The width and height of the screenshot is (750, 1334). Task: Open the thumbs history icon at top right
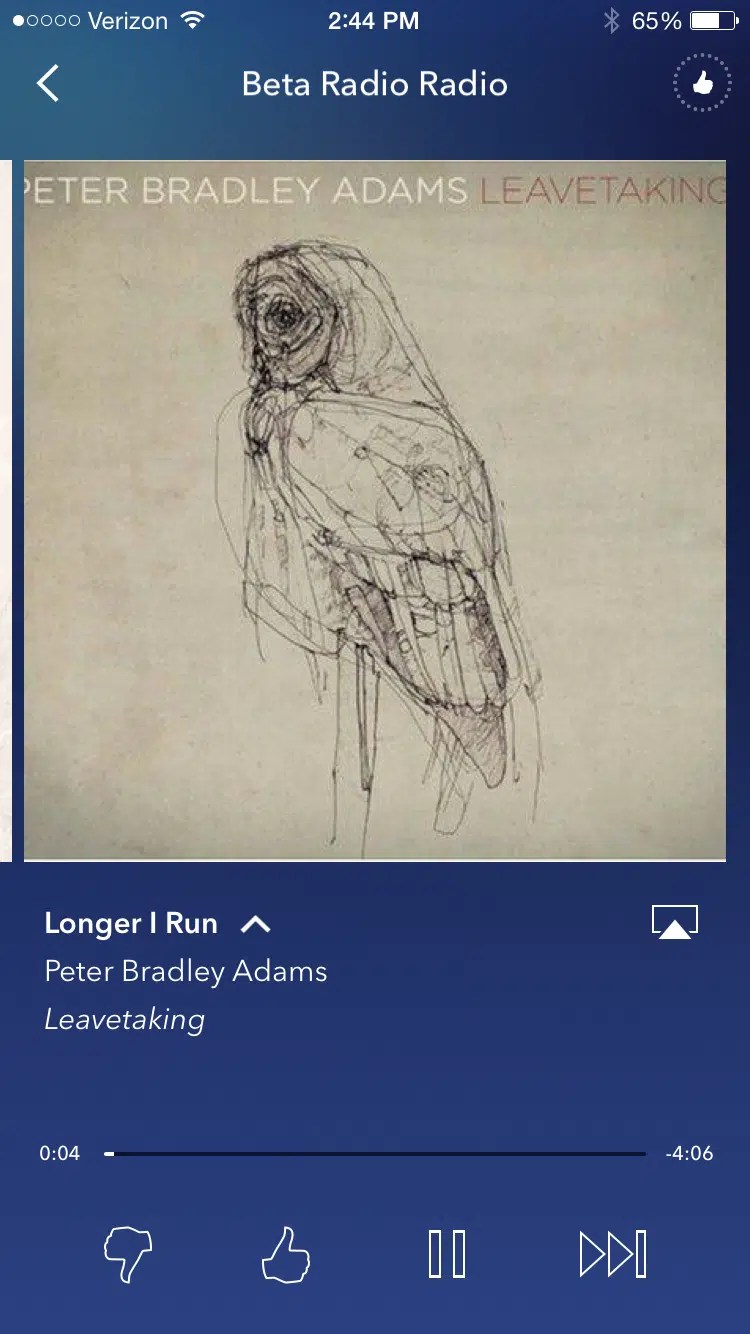[x=702, y=84]
